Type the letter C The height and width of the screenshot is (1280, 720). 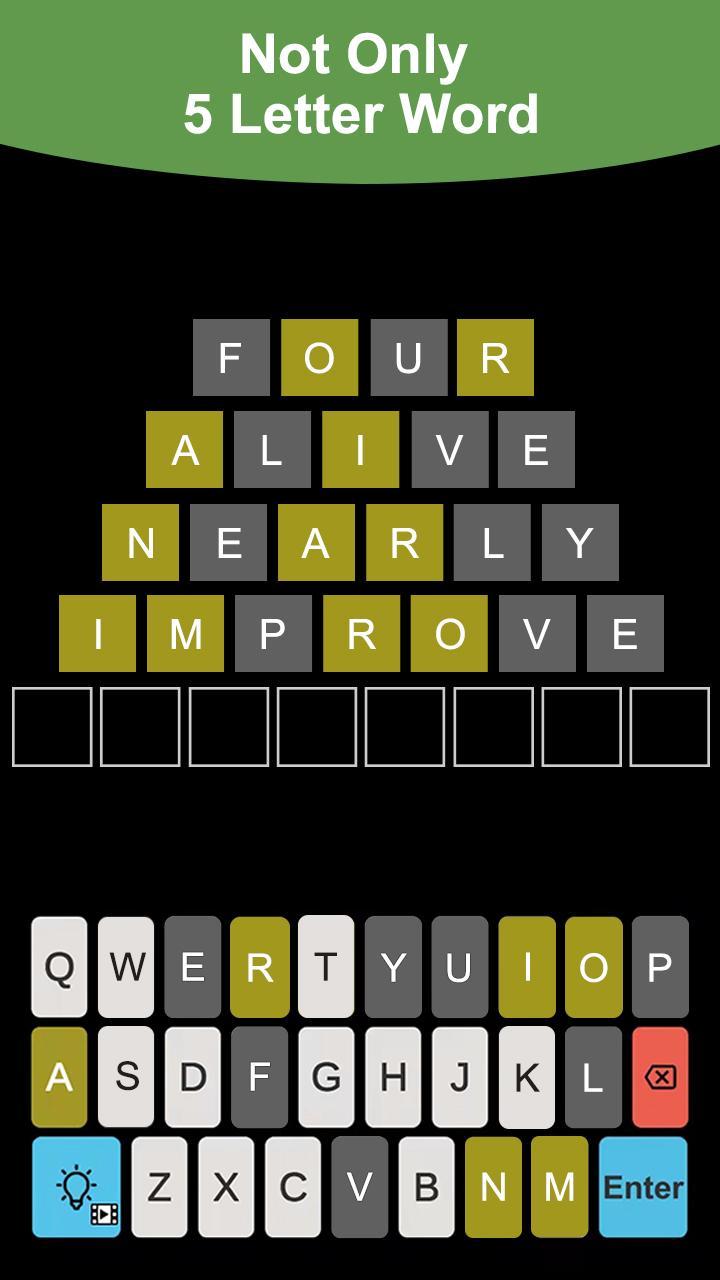point(292,1187)
